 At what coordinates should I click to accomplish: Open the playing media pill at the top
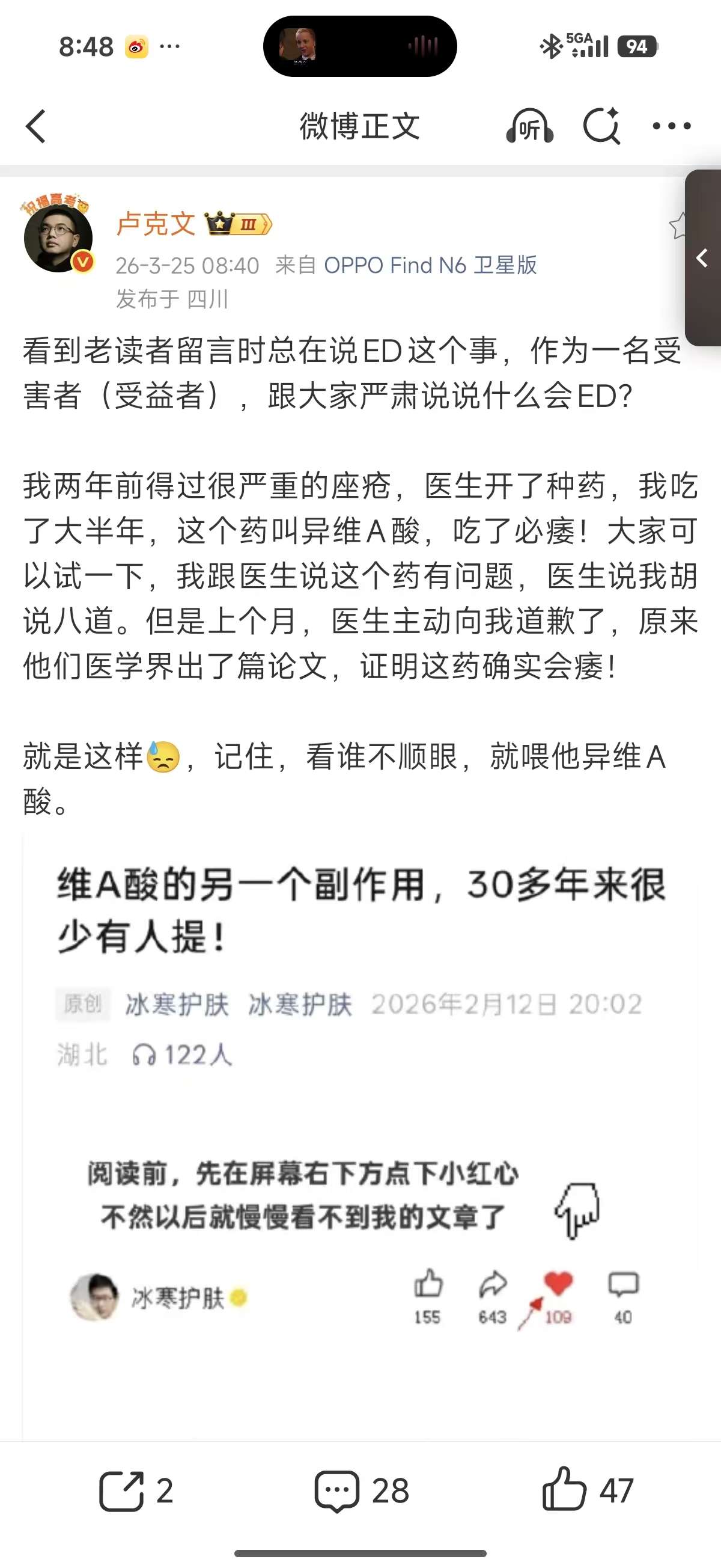(359, 46)
